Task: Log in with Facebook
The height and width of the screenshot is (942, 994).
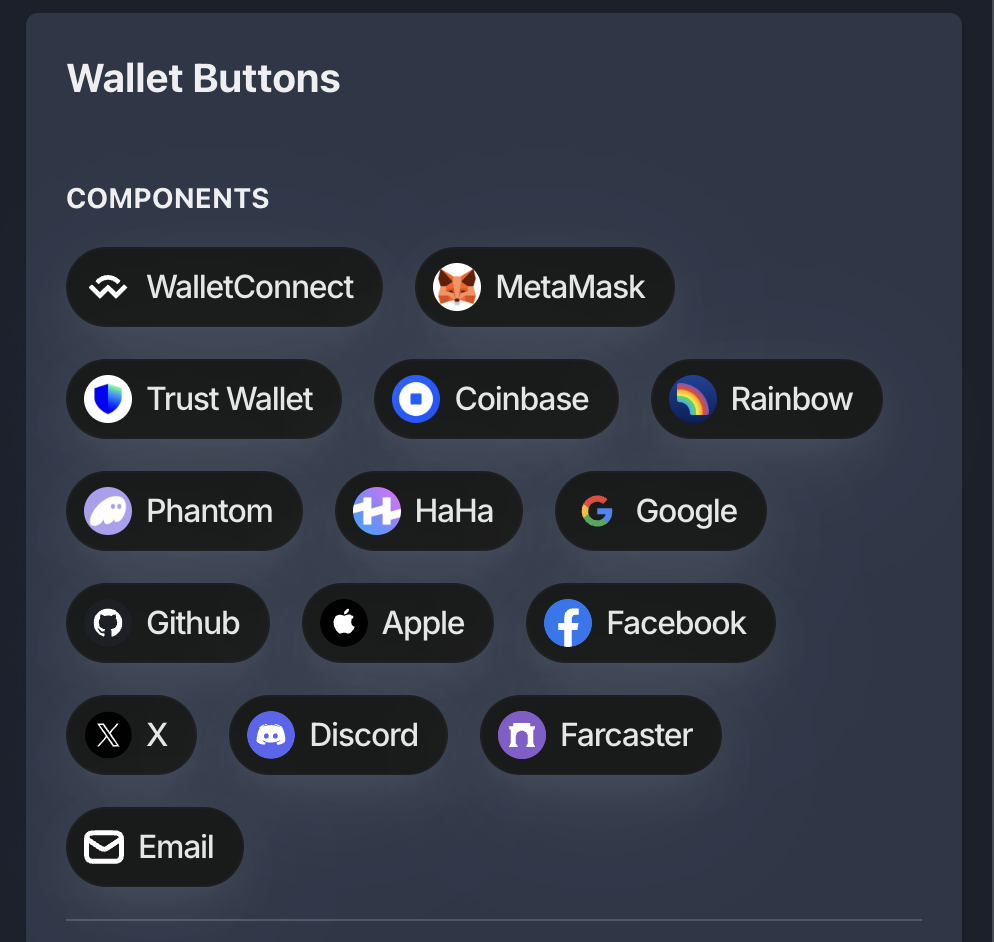Action: tap(650, 623)
